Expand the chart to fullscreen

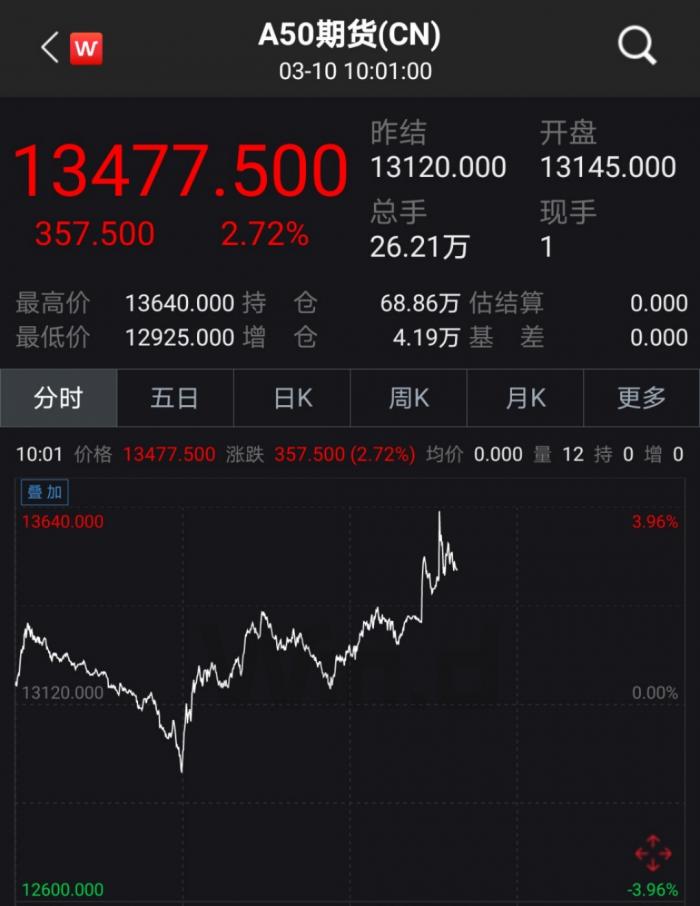click(x=653, y=853)
